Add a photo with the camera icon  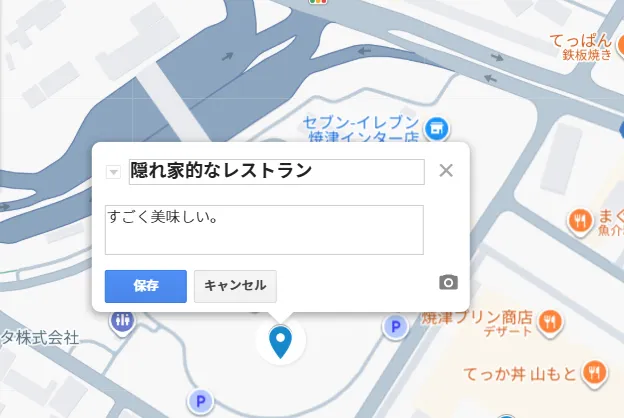tap(448, 282)
